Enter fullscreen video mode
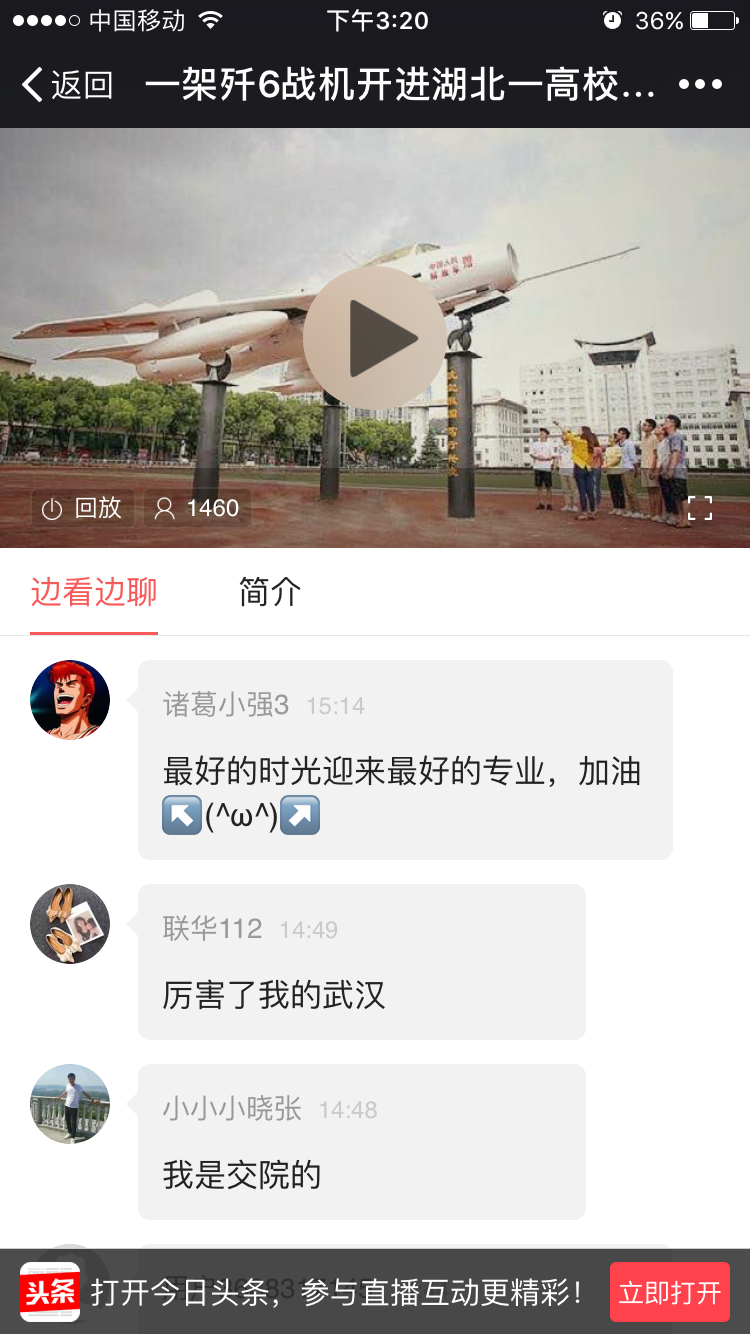The width and height of the screenshot is (750, 1334). point(700,508)
